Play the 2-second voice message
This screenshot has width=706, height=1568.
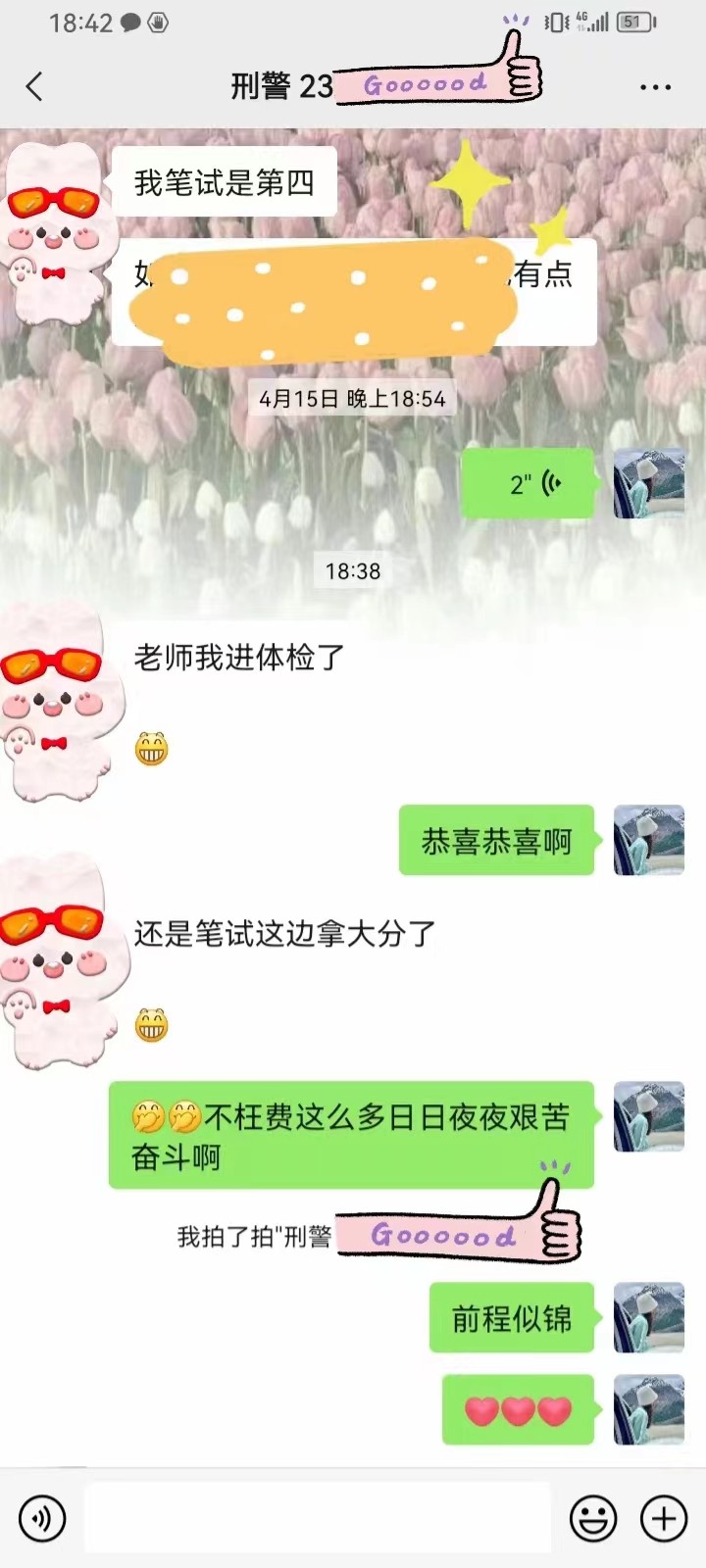[x=529, y=483]
